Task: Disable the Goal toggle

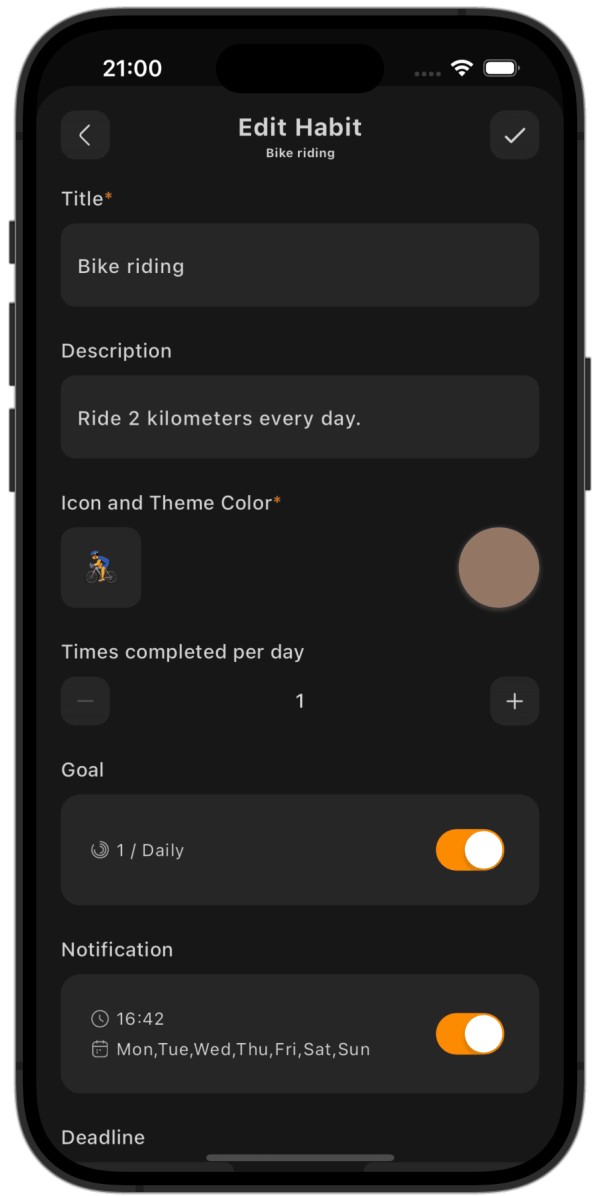Action: coord(470,850)
